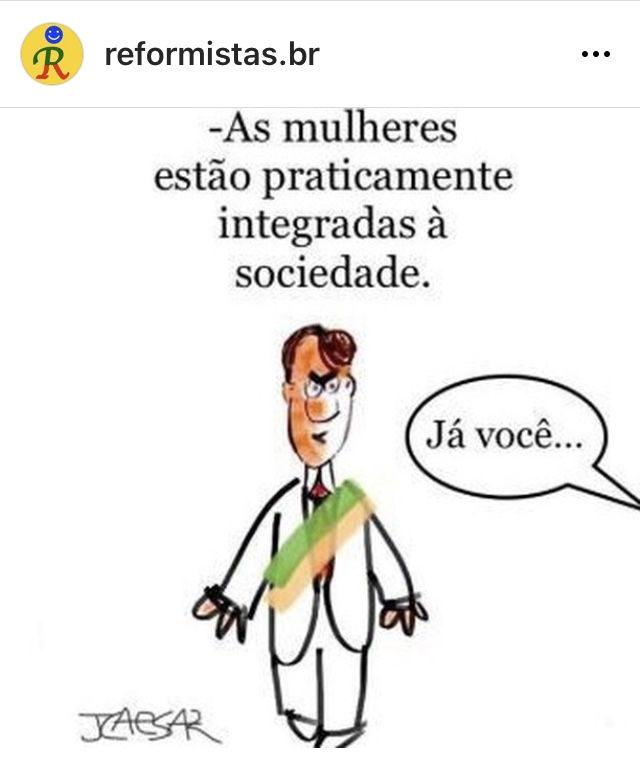Tap the cartoon post image

(320, 430)
